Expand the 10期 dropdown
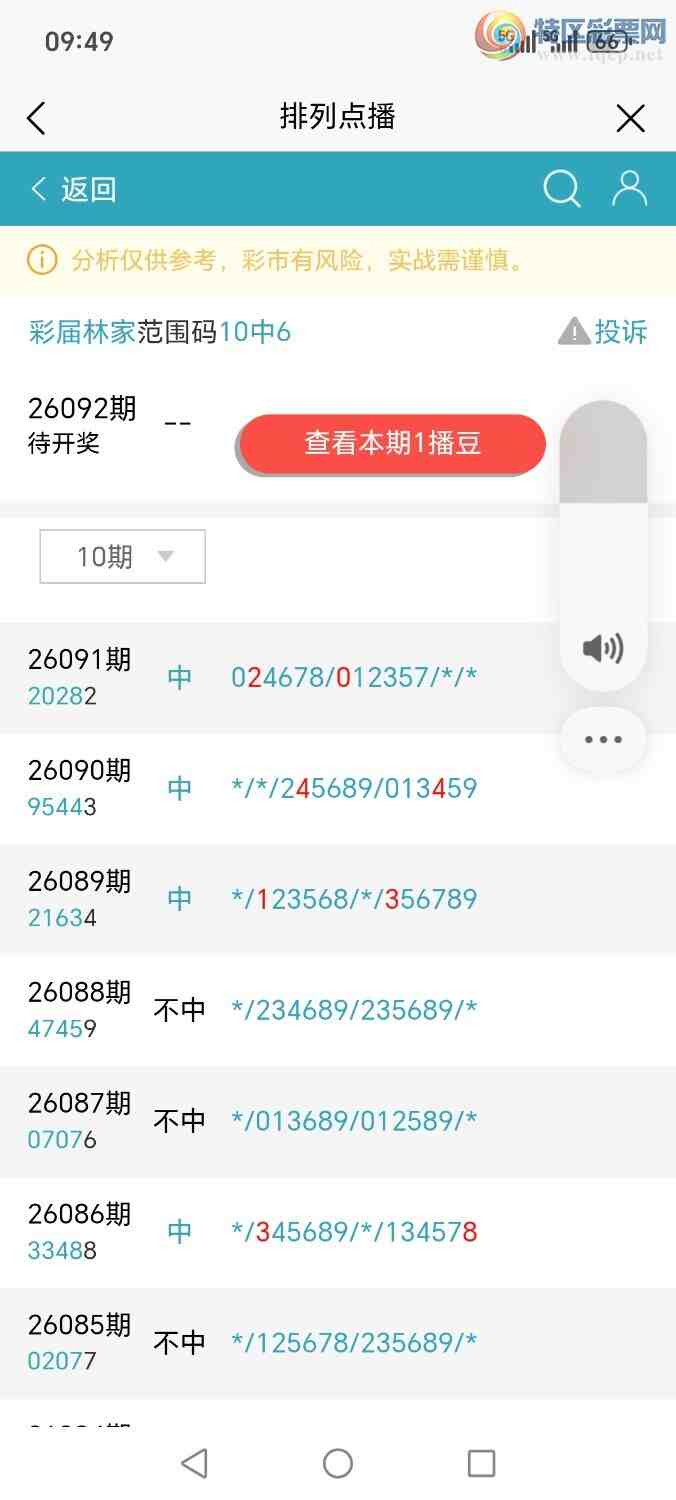 [123, 556]
